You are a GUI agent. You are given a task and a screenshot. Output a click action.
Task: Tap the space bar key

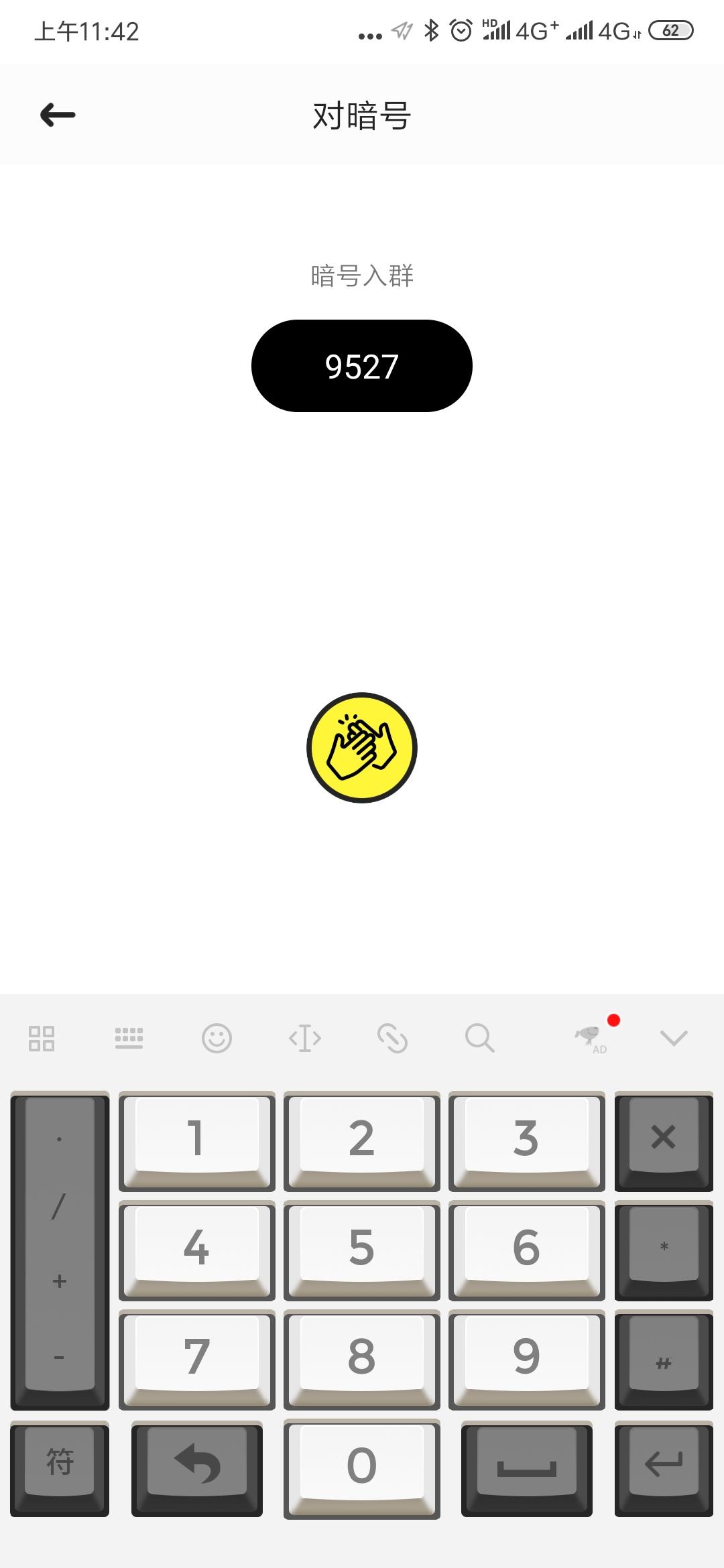pyautogui.click(x=526, y=1463)
